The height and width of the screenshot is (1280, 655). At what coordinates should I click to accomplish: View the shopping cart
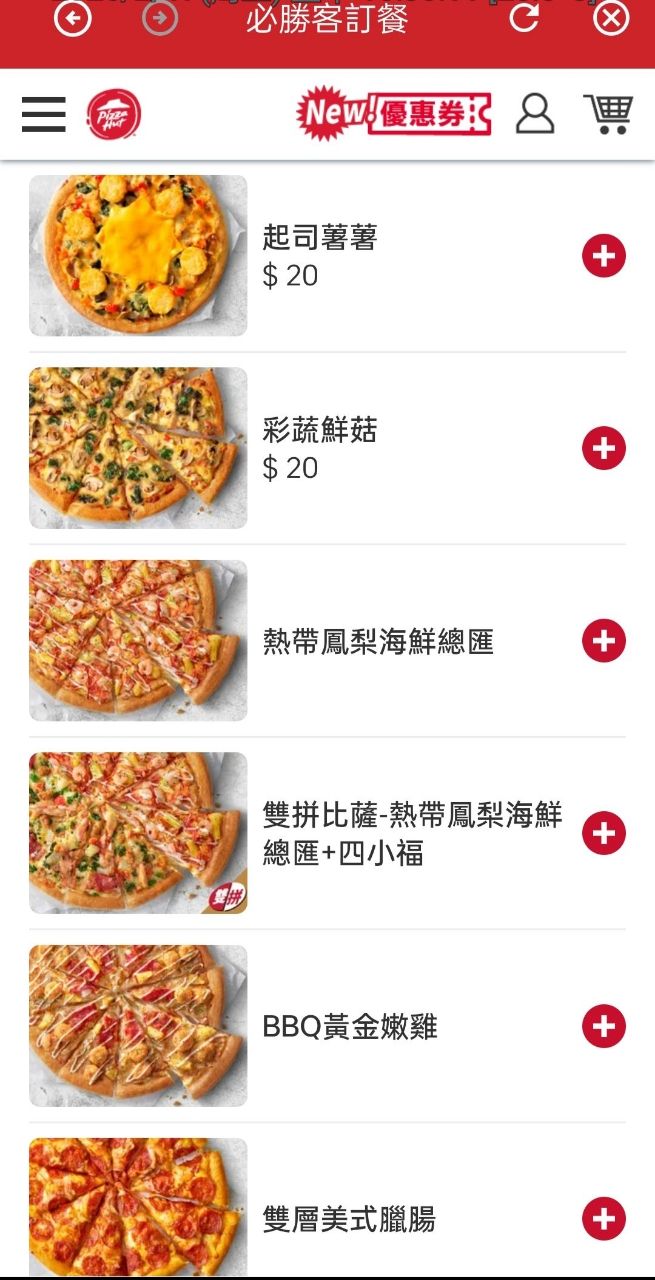[608, 114]
